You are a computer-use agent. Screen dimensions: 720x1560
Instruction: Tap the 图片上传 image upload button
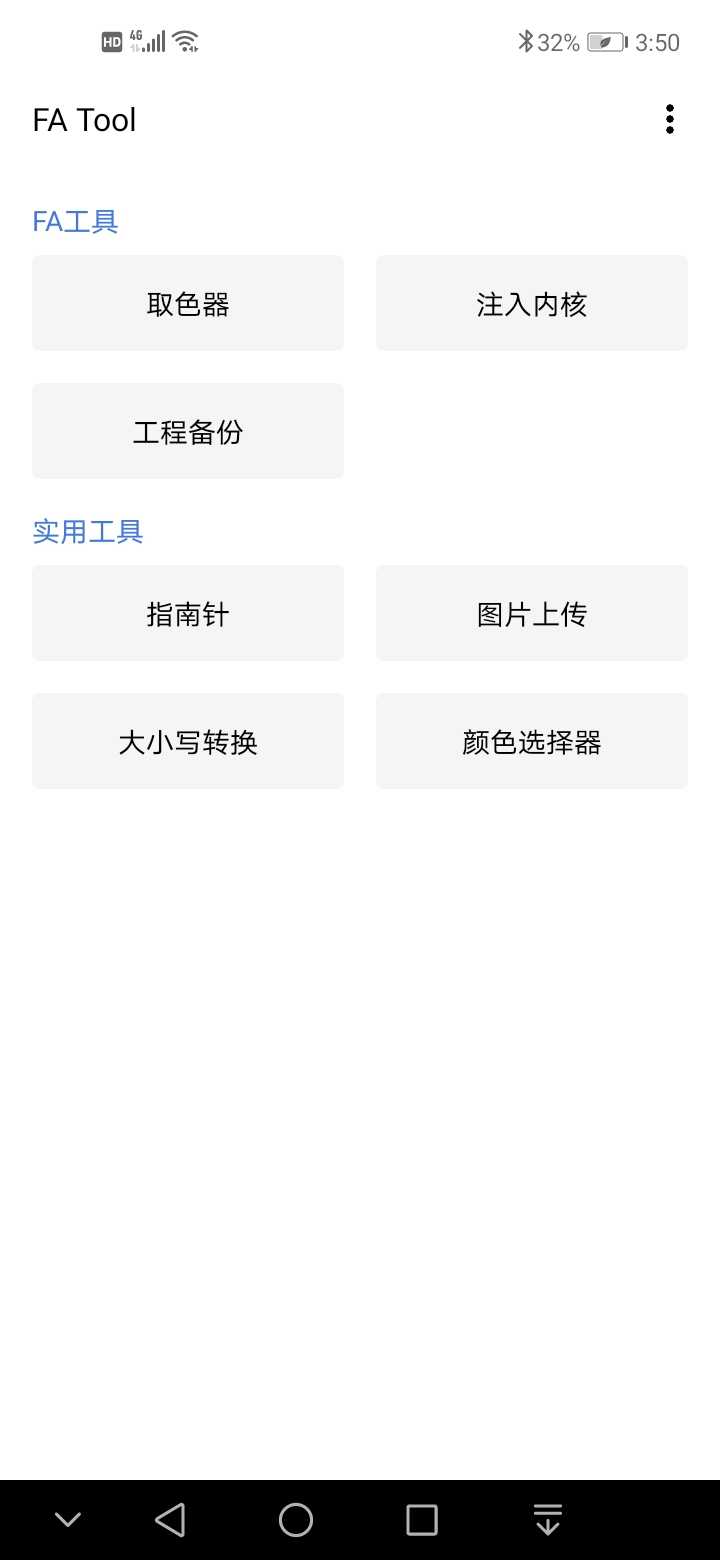click(x=532, y=613)
